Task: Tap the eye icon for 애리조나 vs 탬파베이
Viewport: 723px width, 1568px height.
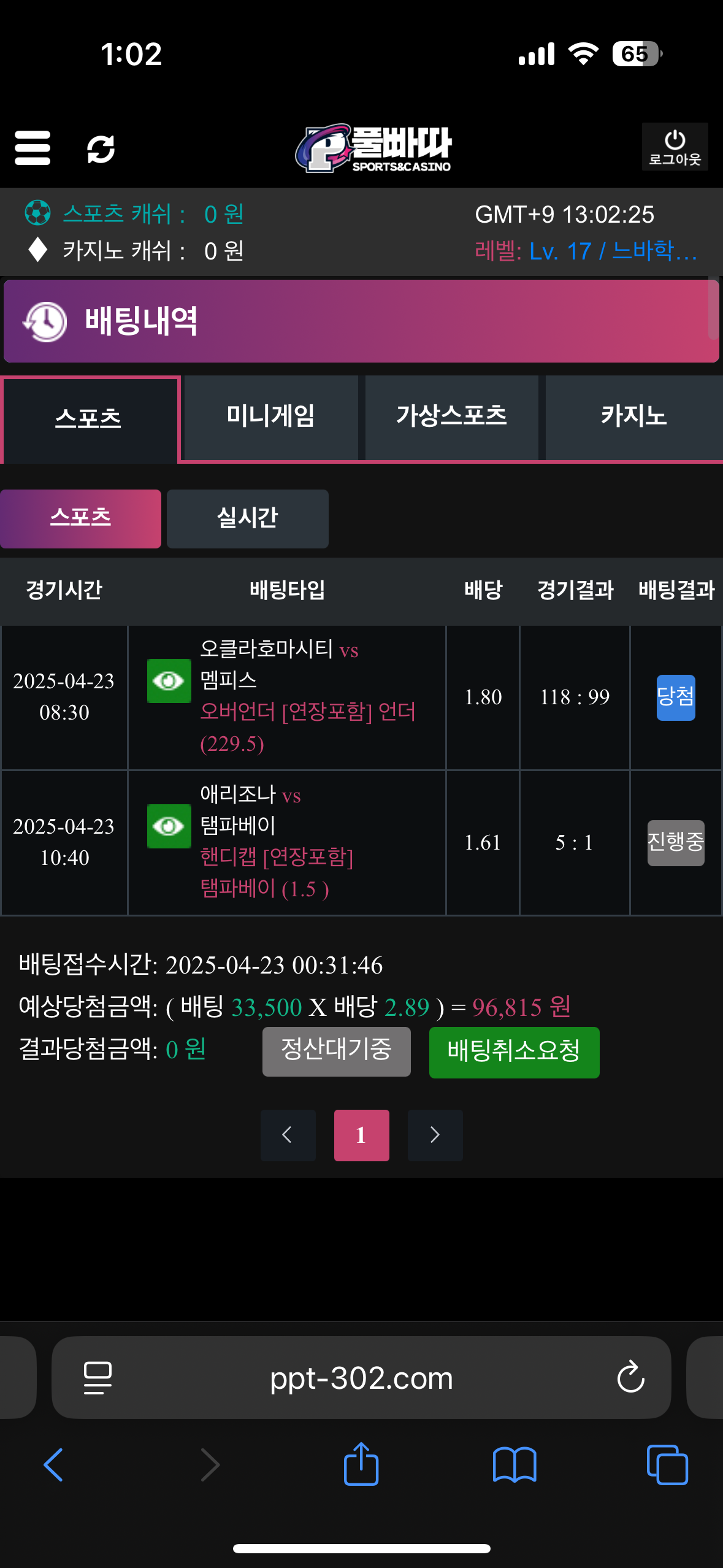Action: [169, 826]
